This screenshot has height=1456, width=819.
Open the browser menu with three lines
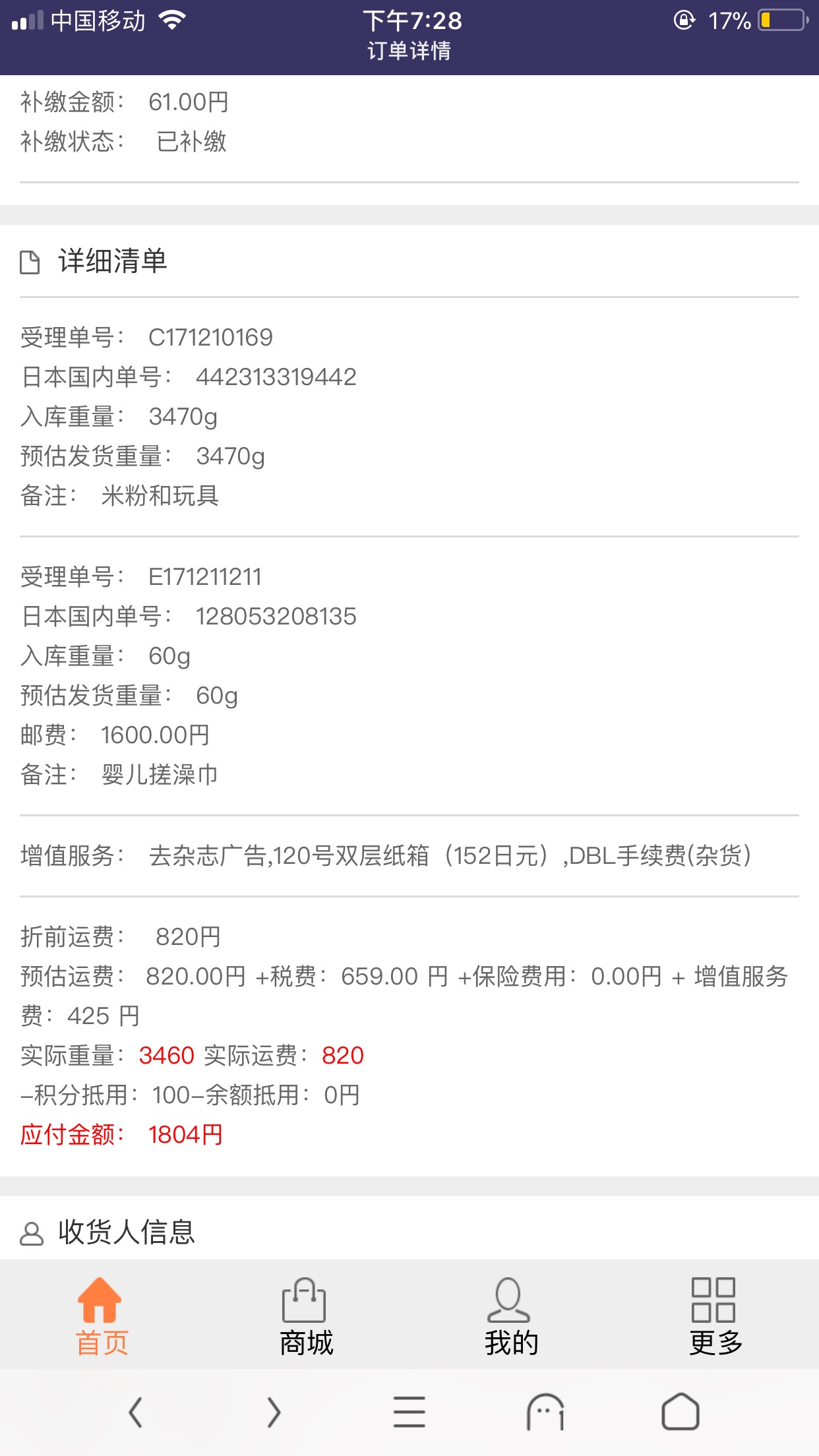click(x=409, y=1412)
